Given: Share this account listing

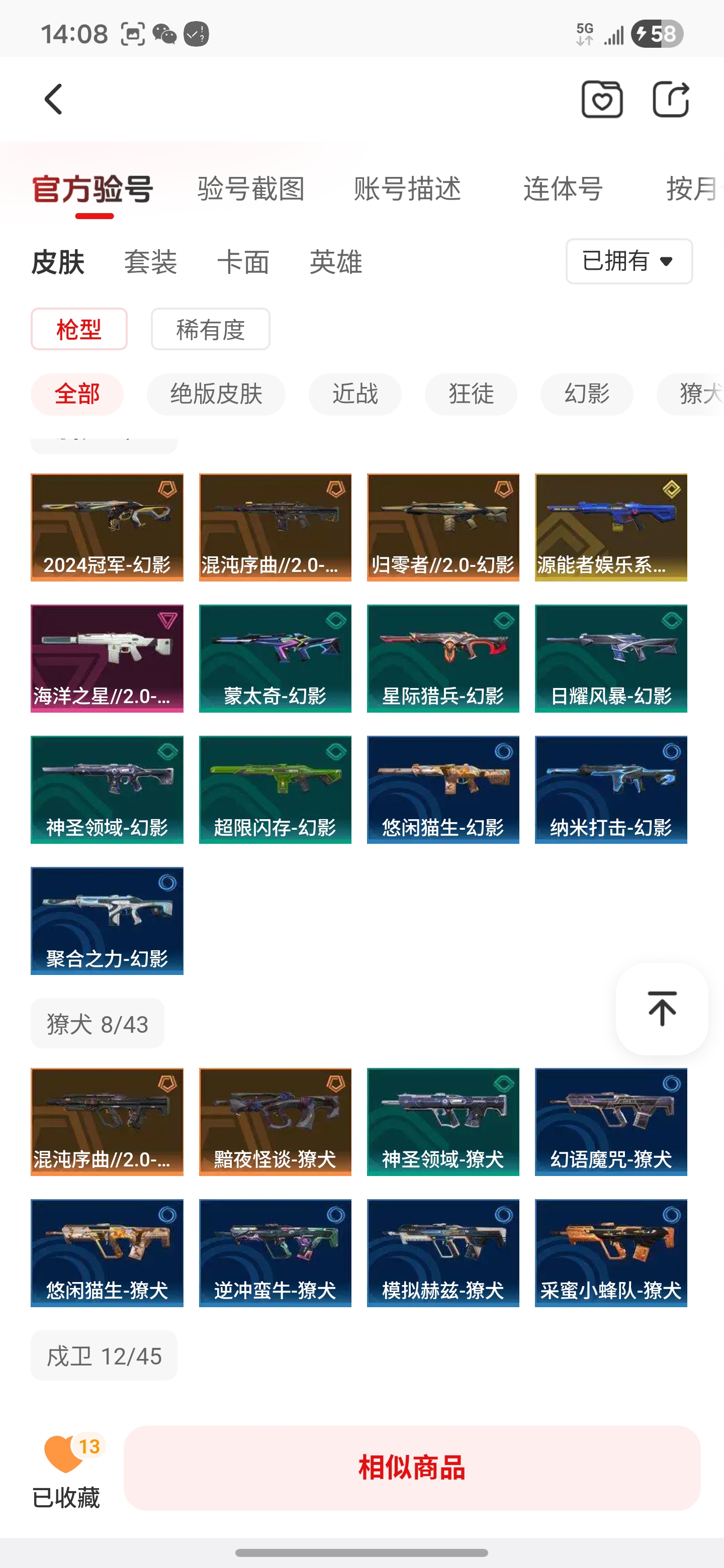Looking at the screenshot, I should [670, 99].
